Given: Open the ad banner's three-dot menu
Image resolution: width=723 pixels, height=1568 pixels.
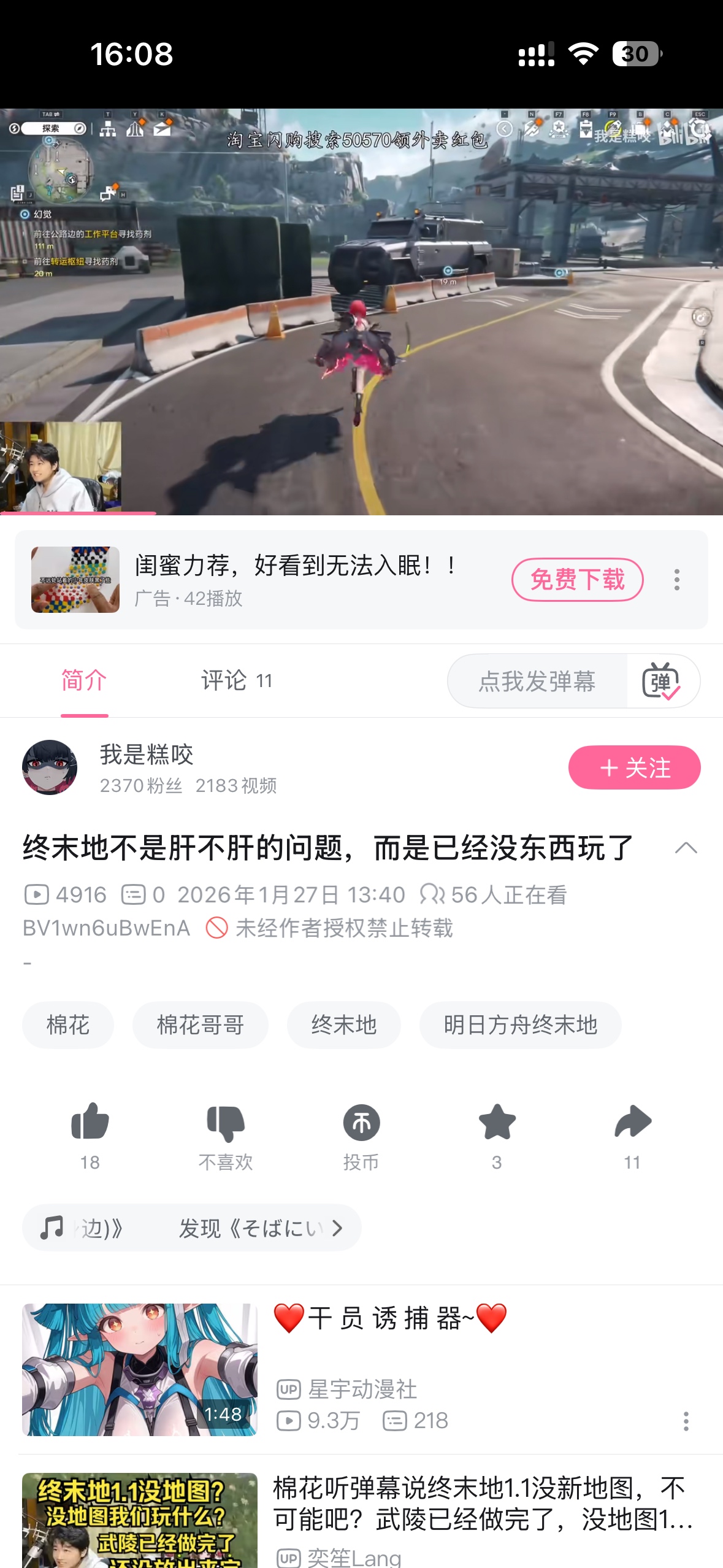Looking at the screenshot, I should 676,579.
